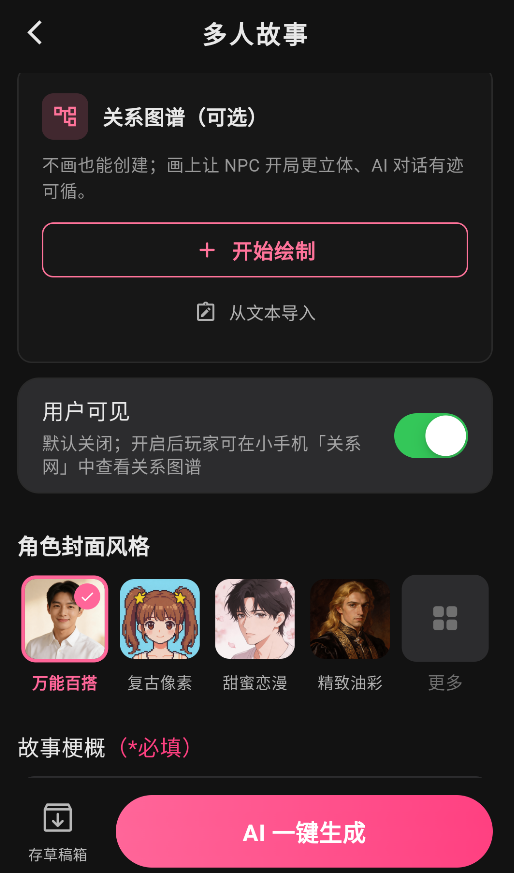Import relationships via 从文本导入
Viewport: 514px width, 873px height.
click(256, 312)
